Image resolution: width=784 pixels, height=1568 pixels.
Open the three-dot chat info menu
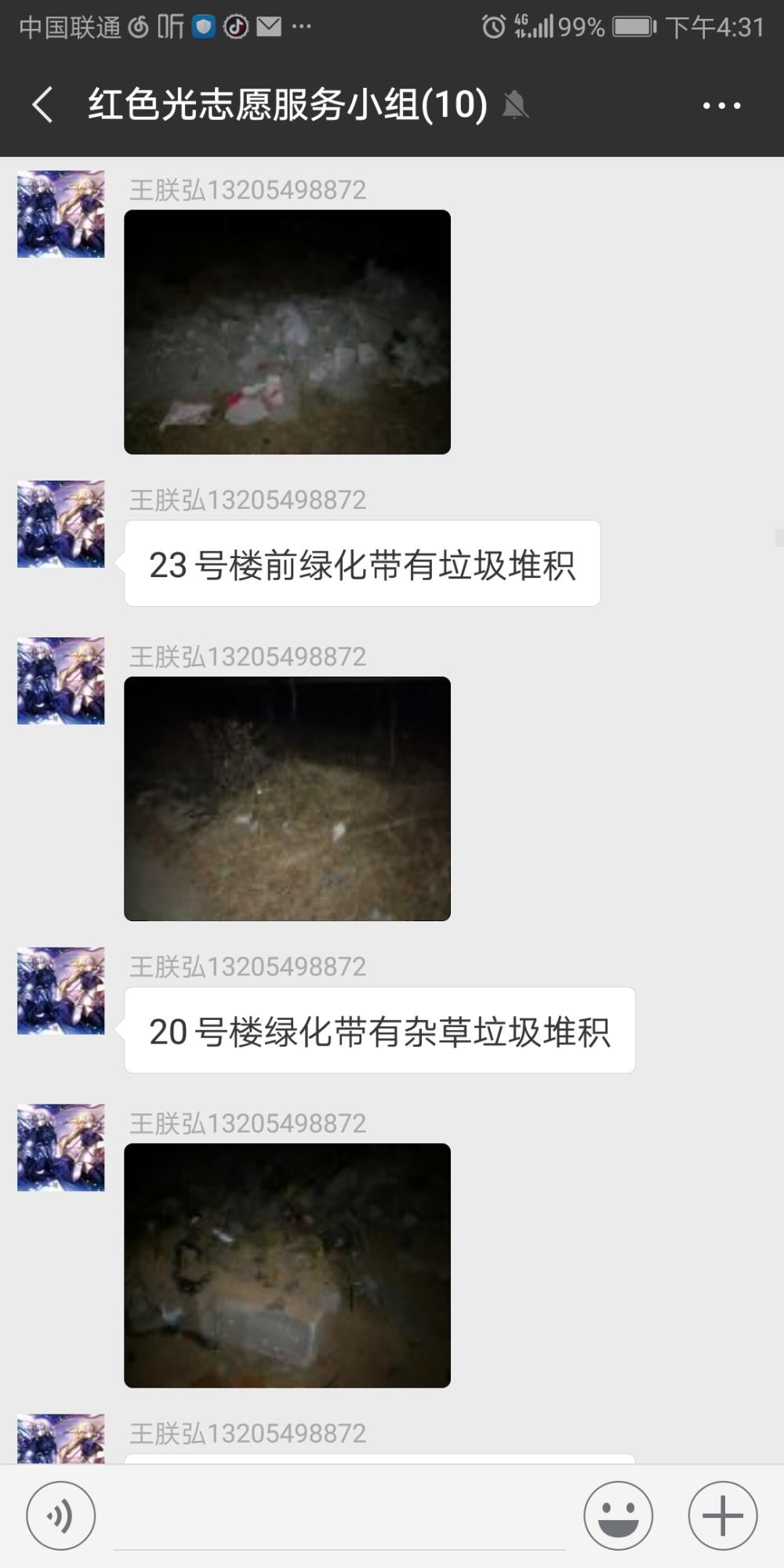(721, 105)
